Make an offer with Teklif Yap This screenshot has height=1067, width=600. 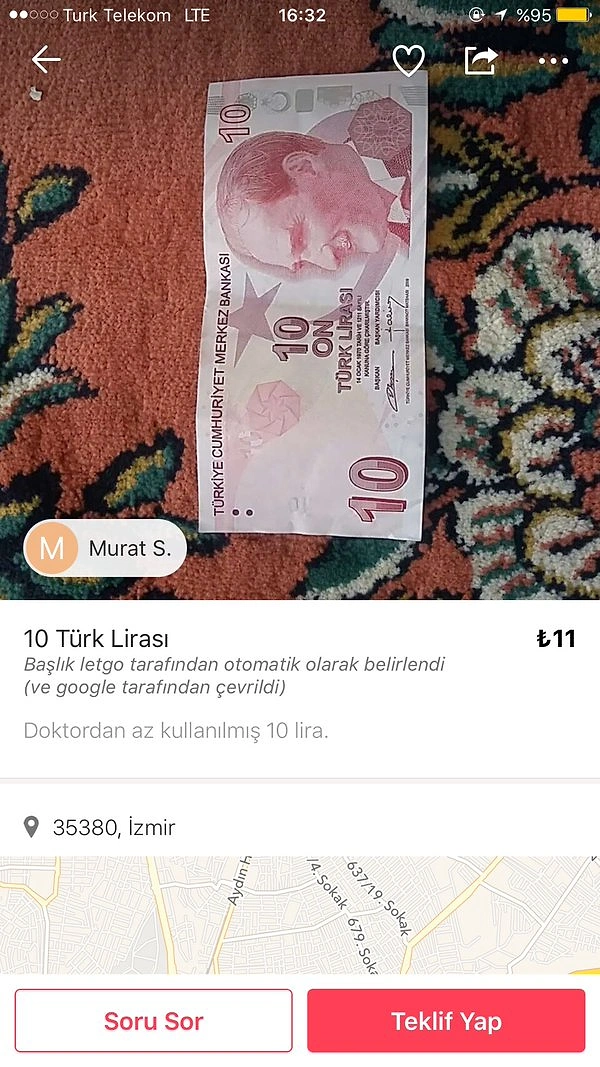point(446,1021)
